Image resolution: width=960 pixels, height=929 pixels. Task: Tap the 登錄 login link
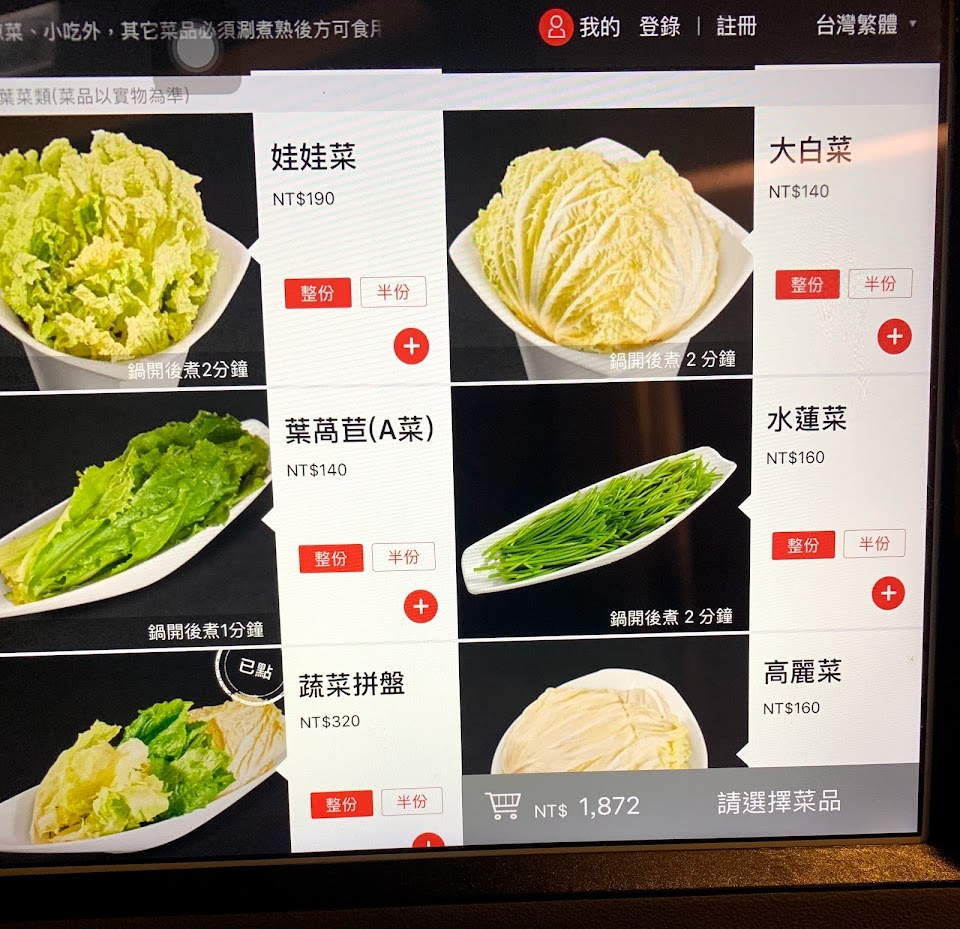pyautogui.click(x=659, y=27)
